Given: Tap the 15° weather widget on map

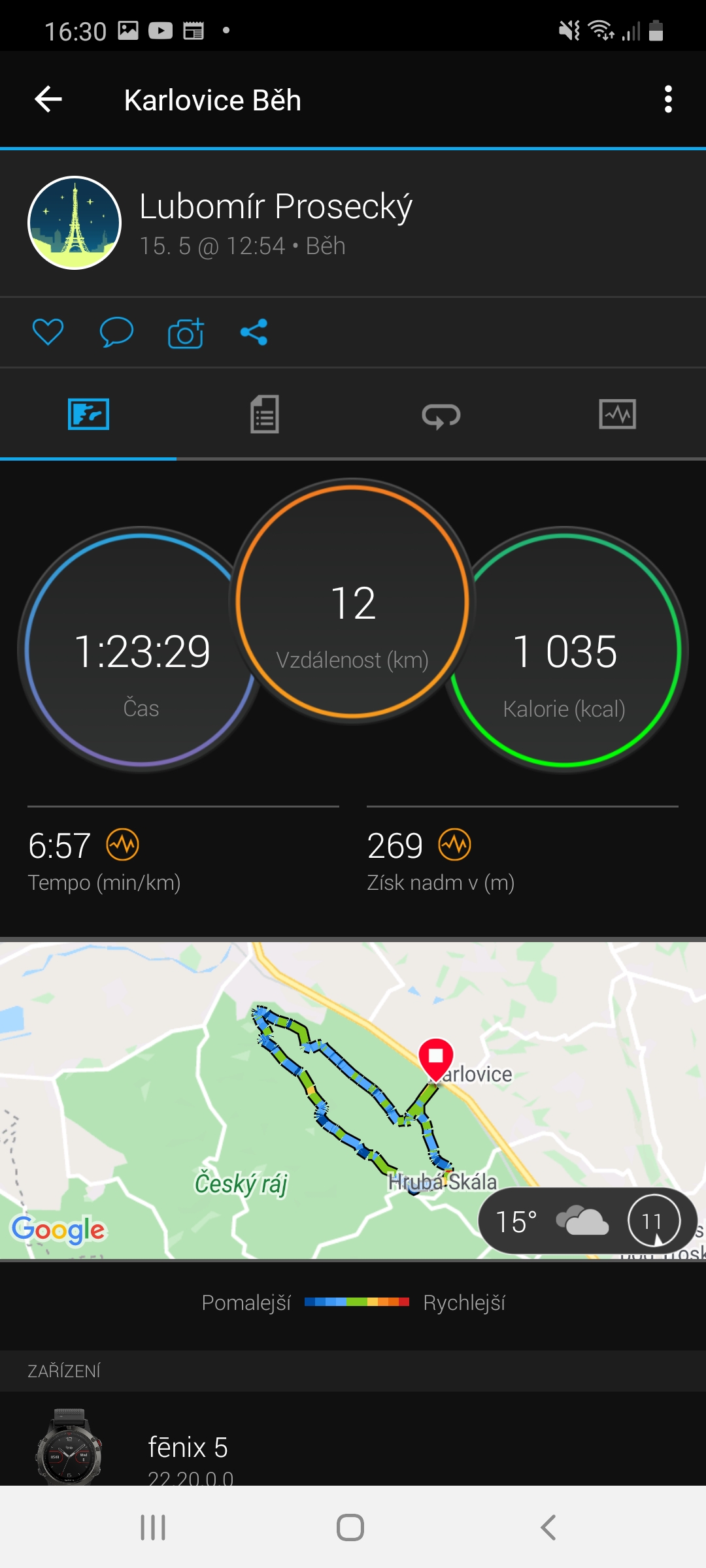Looking at the screenshot, I should (x=588, y=1220).
